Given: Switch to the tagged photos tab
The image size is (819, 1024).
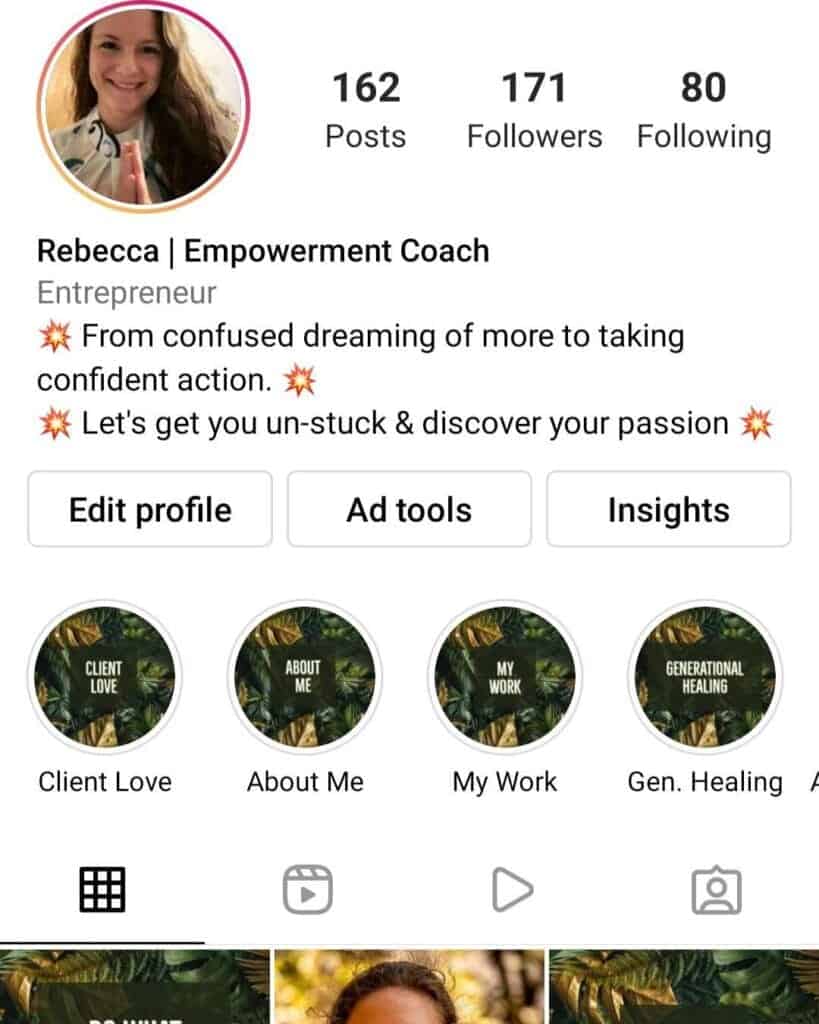Looking at the screenshot, I should (x=716, y=889).
